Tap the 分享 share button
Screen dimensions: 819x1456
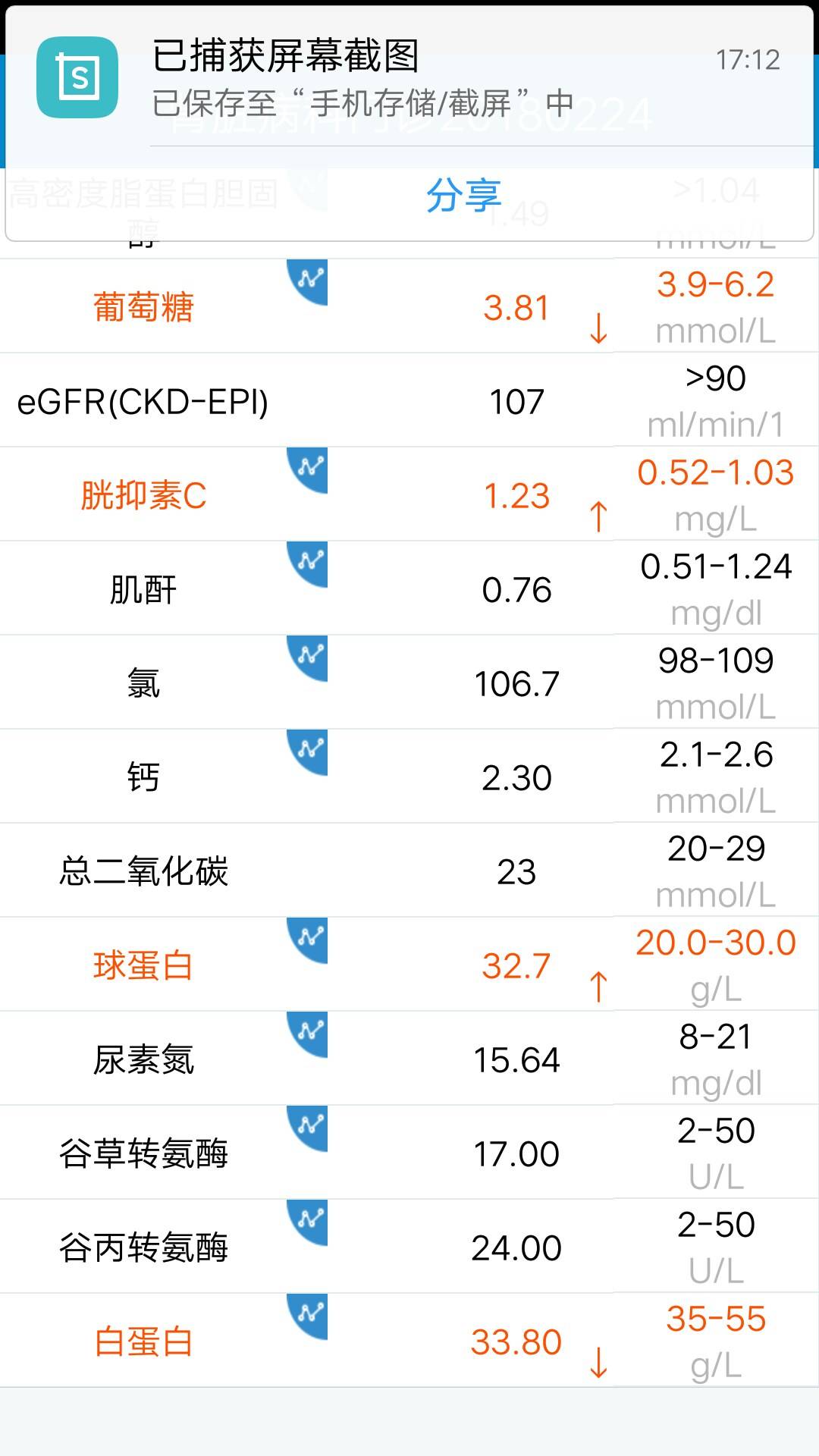[466, 196]
